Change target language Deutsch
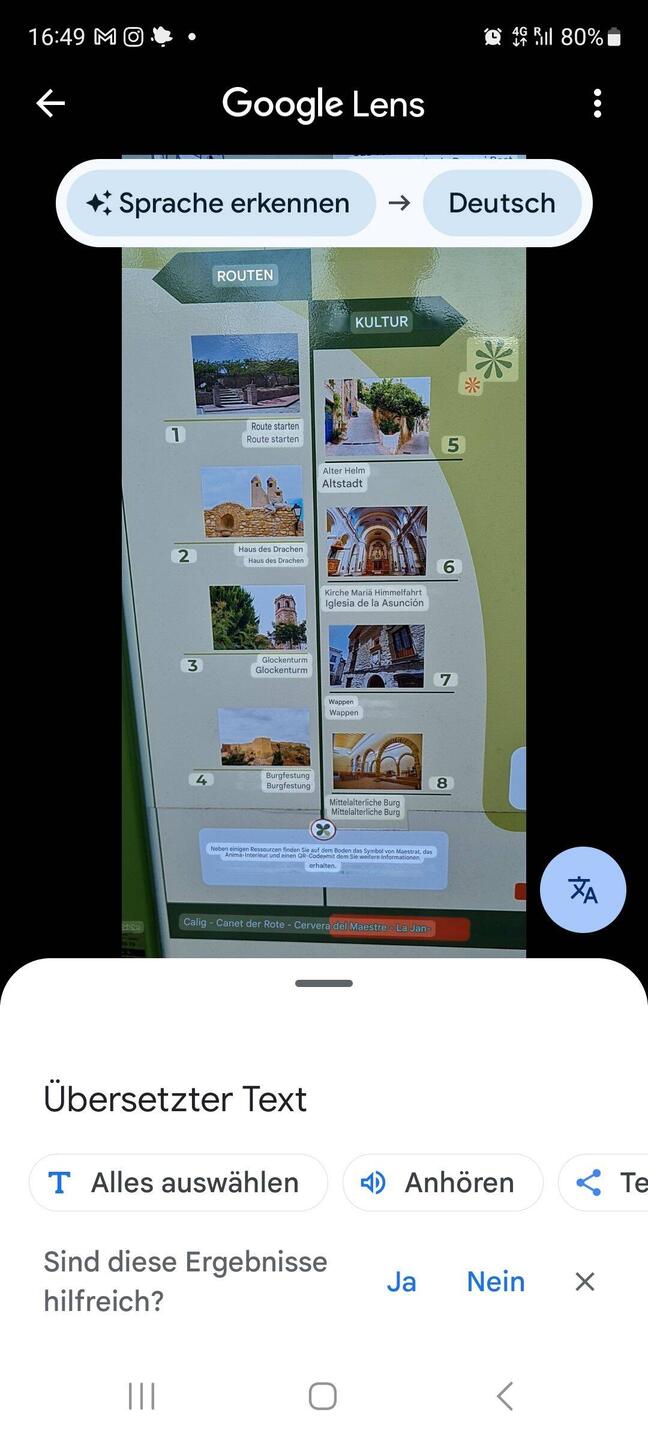 coord(502,203)
